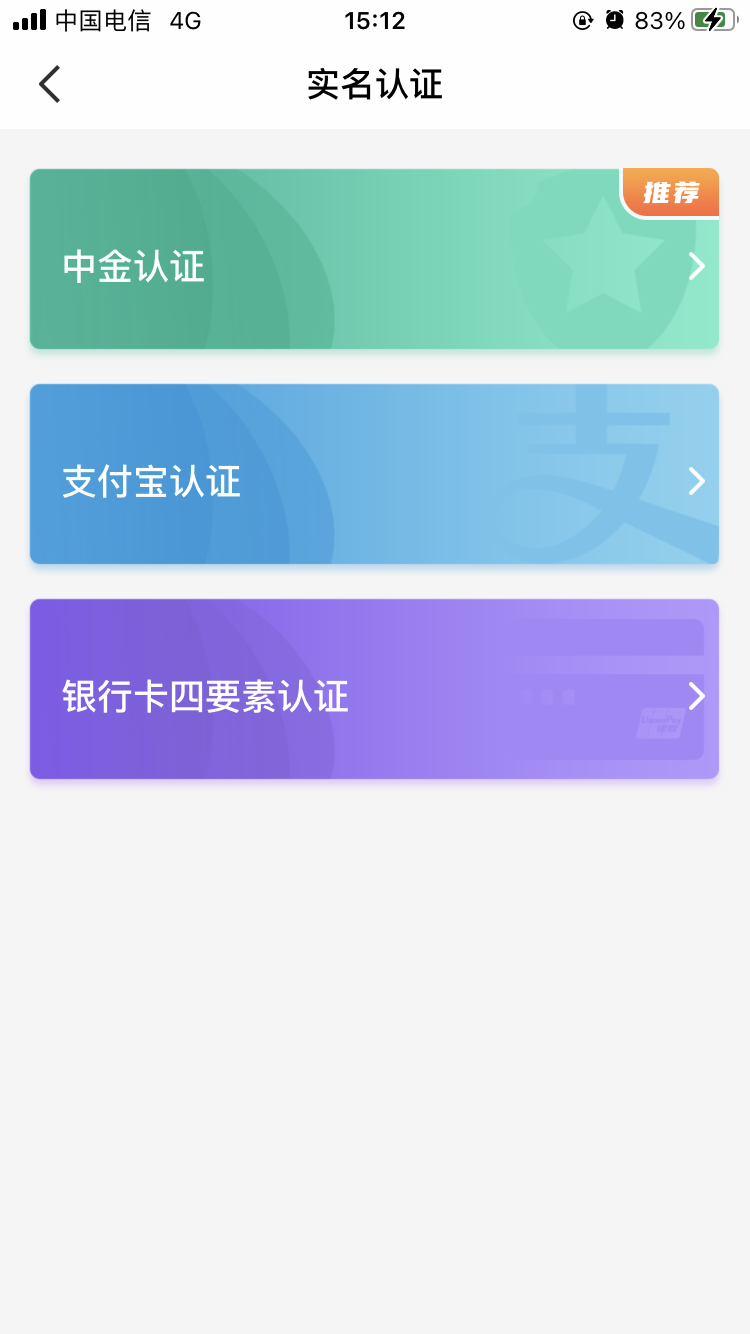Viewport: 750px width, 1334px height.
Task: Select the 银行卡四要素认证 option
Action: [x=374, y=689]
